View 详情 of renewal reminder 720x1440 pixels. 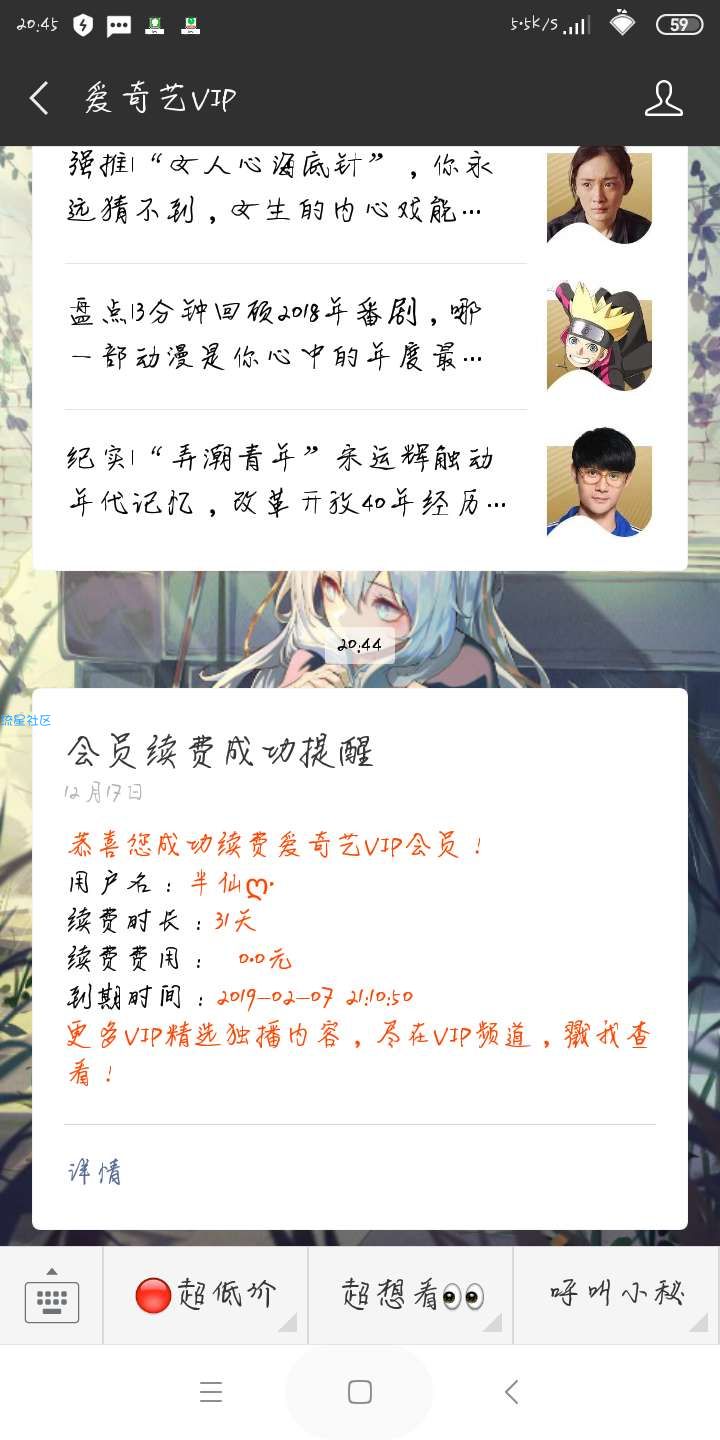pos(96,1172)
